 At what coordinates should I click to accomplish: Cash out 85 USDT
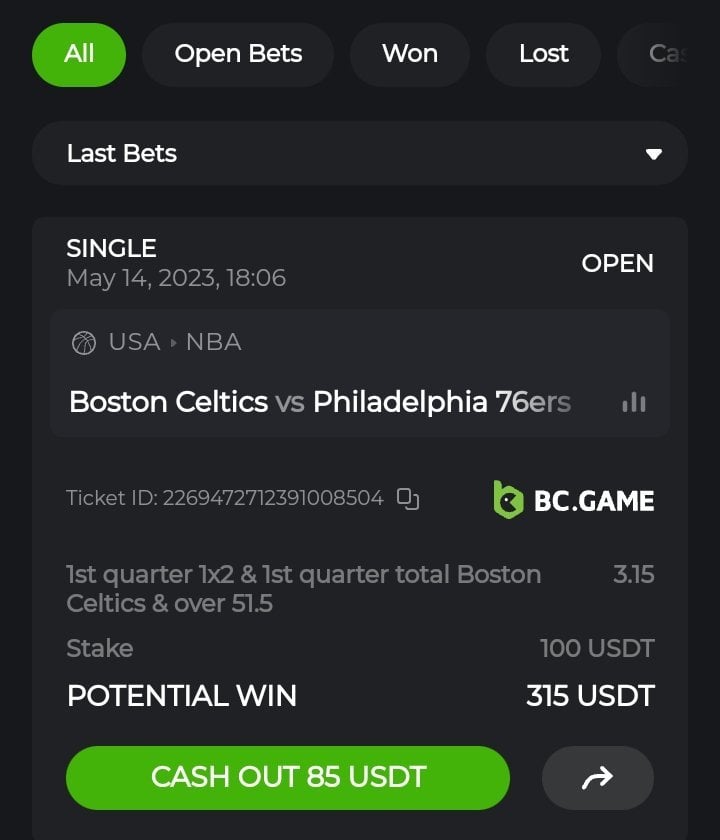tap(288, 777)
